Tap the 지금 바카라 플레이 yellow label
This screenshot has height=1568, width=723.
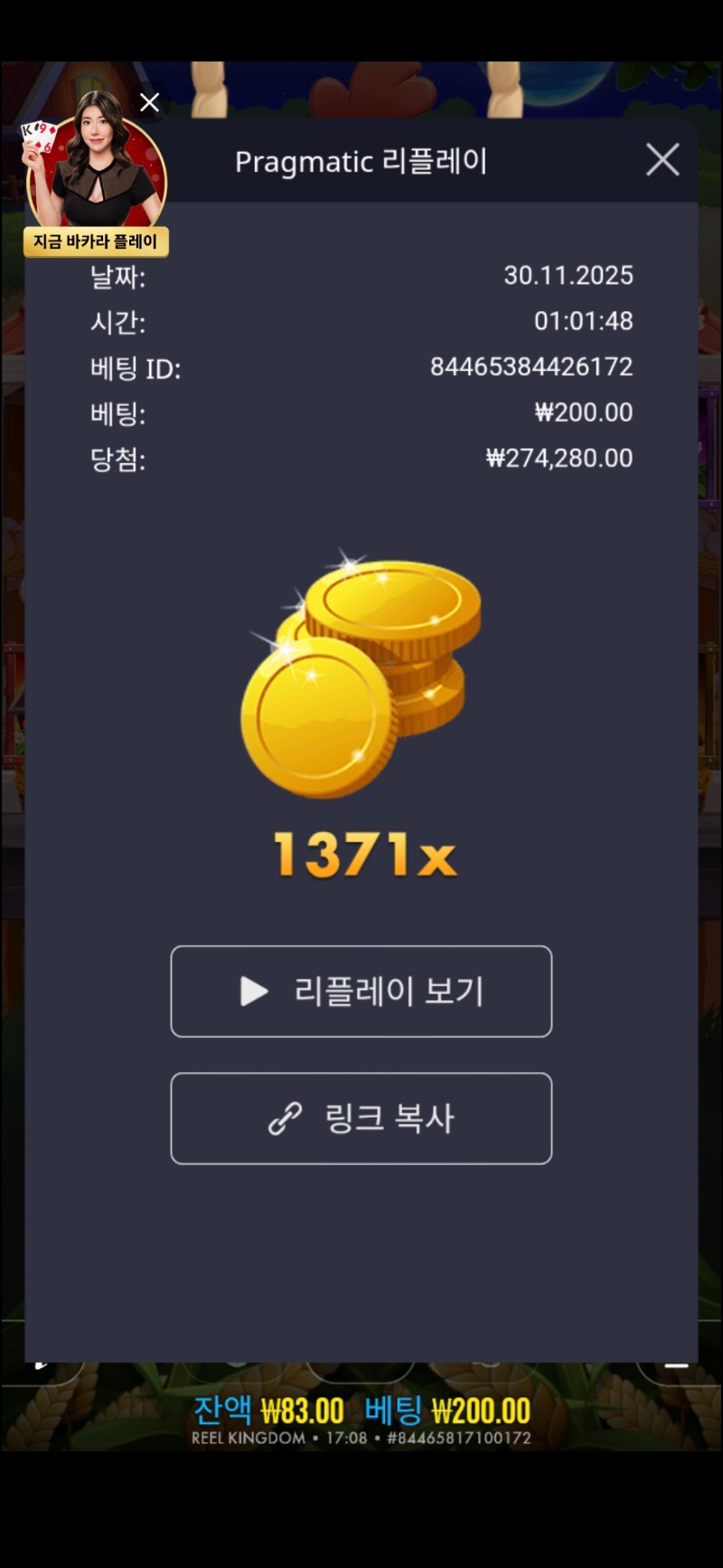[96, 241]
